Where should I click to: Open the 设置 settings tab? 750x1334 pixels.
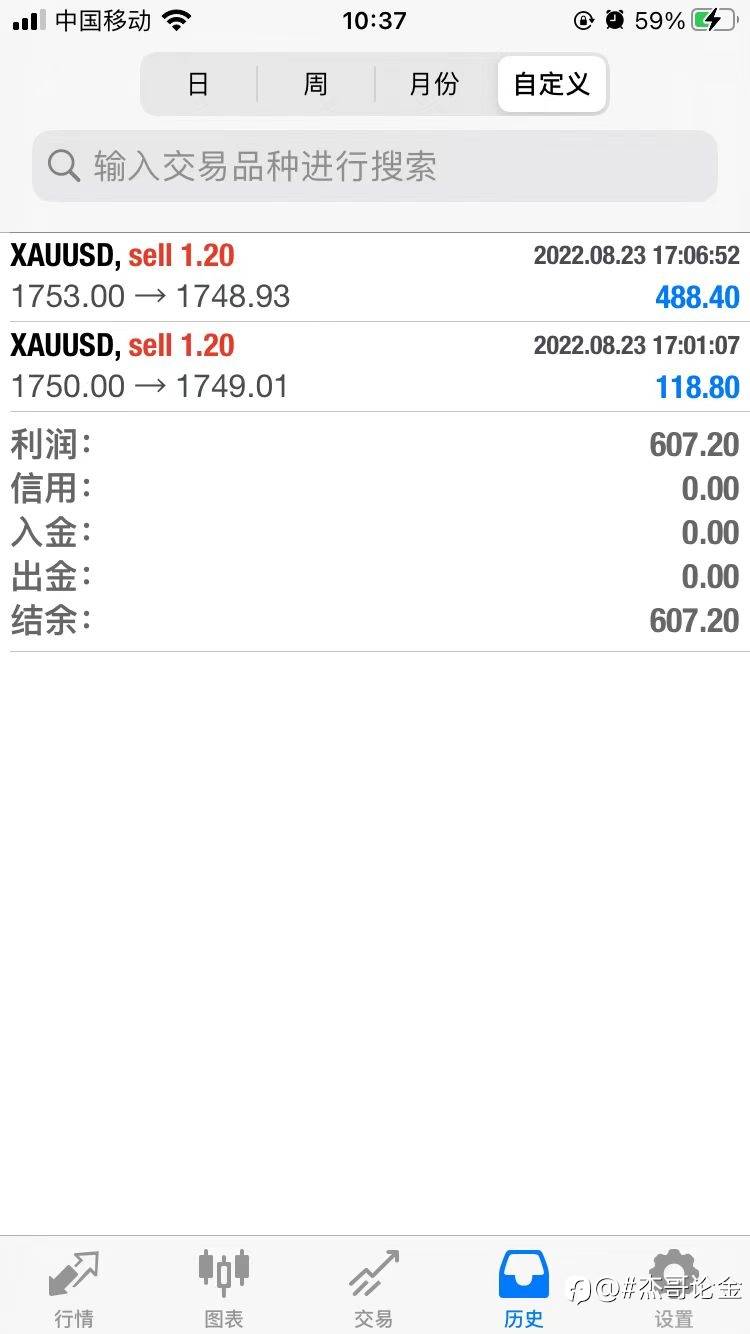coord(674,1287)
